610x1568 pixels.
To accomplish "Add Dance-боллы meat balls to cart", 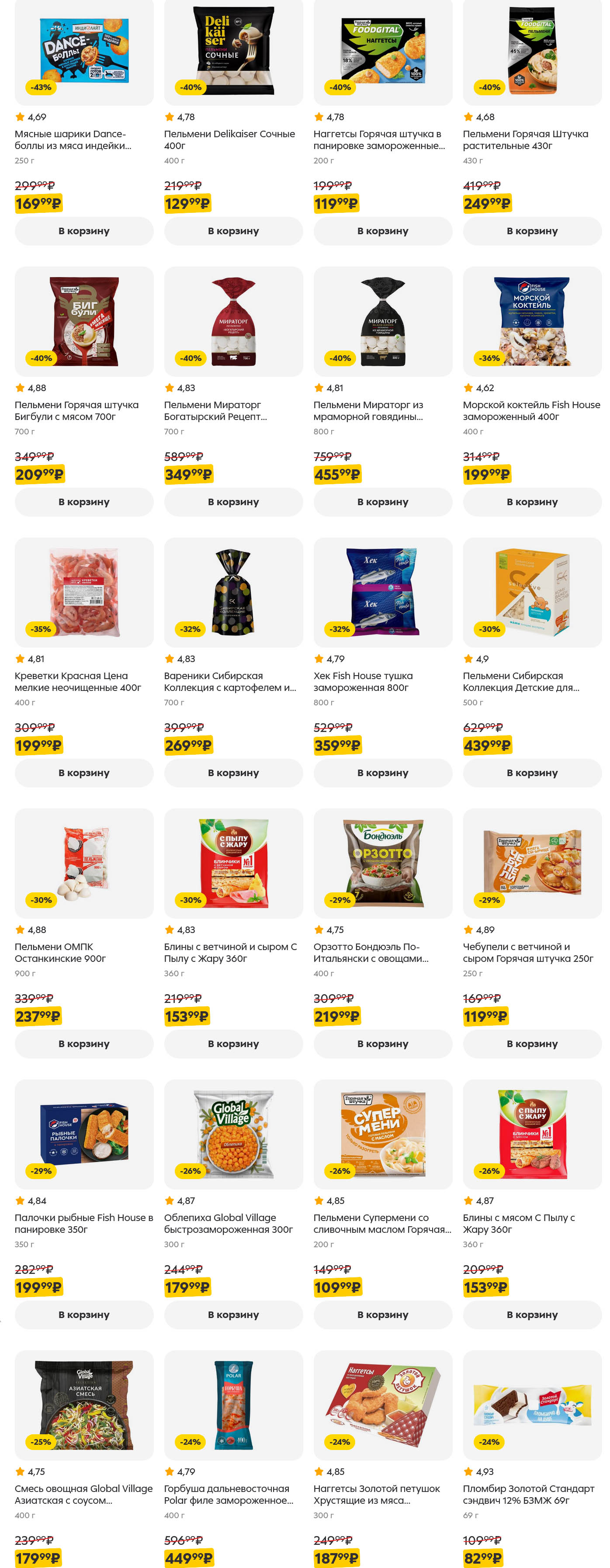I will pos(84,231).
